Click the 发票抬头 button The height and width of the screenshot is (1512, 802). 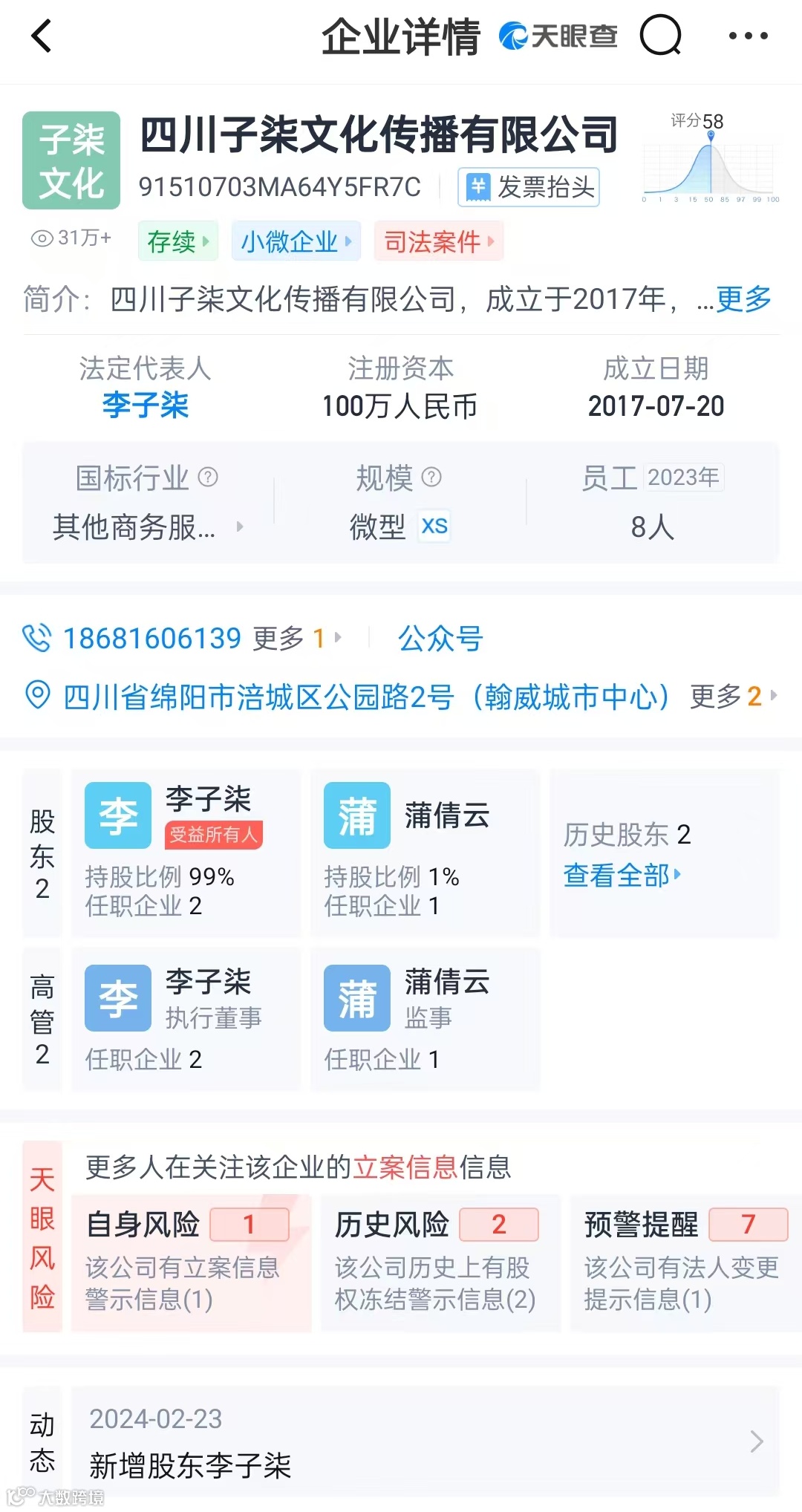coord(527,188)
